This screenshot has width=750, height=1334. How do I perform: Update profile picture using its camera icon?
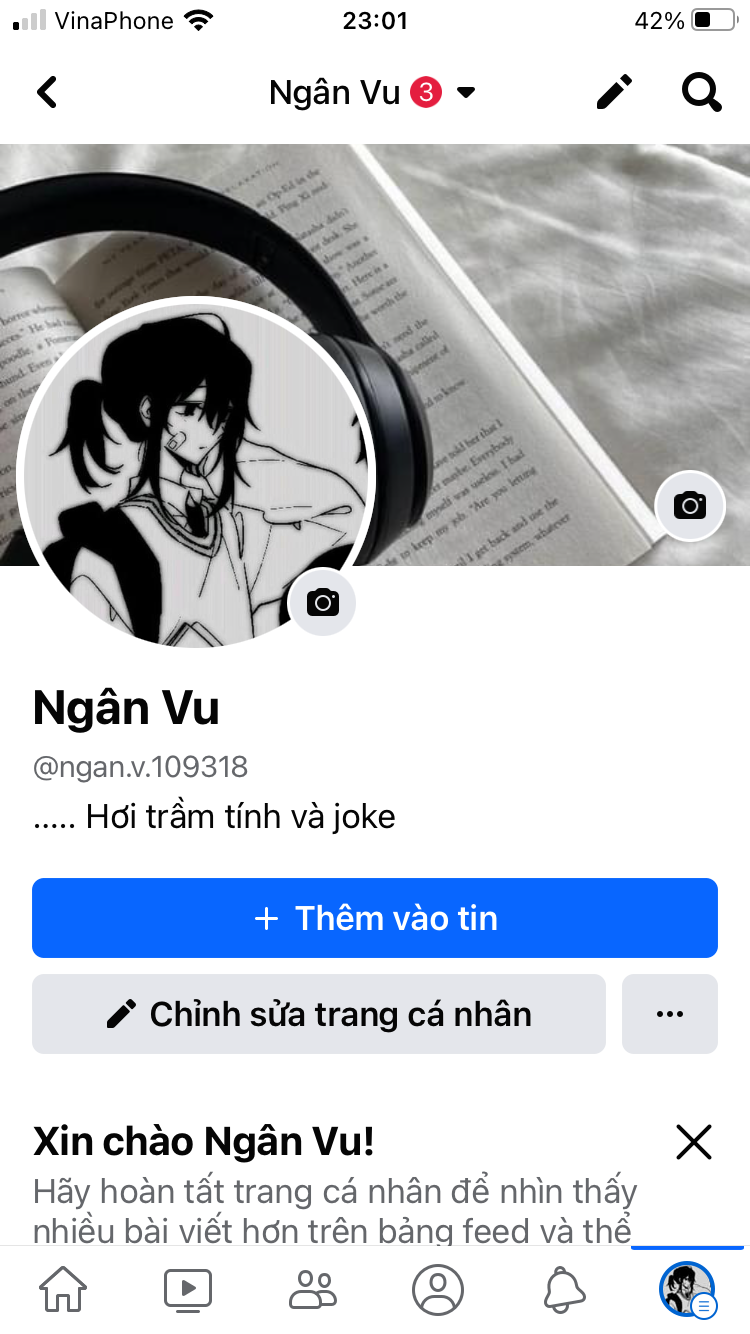tap(322, 602)
